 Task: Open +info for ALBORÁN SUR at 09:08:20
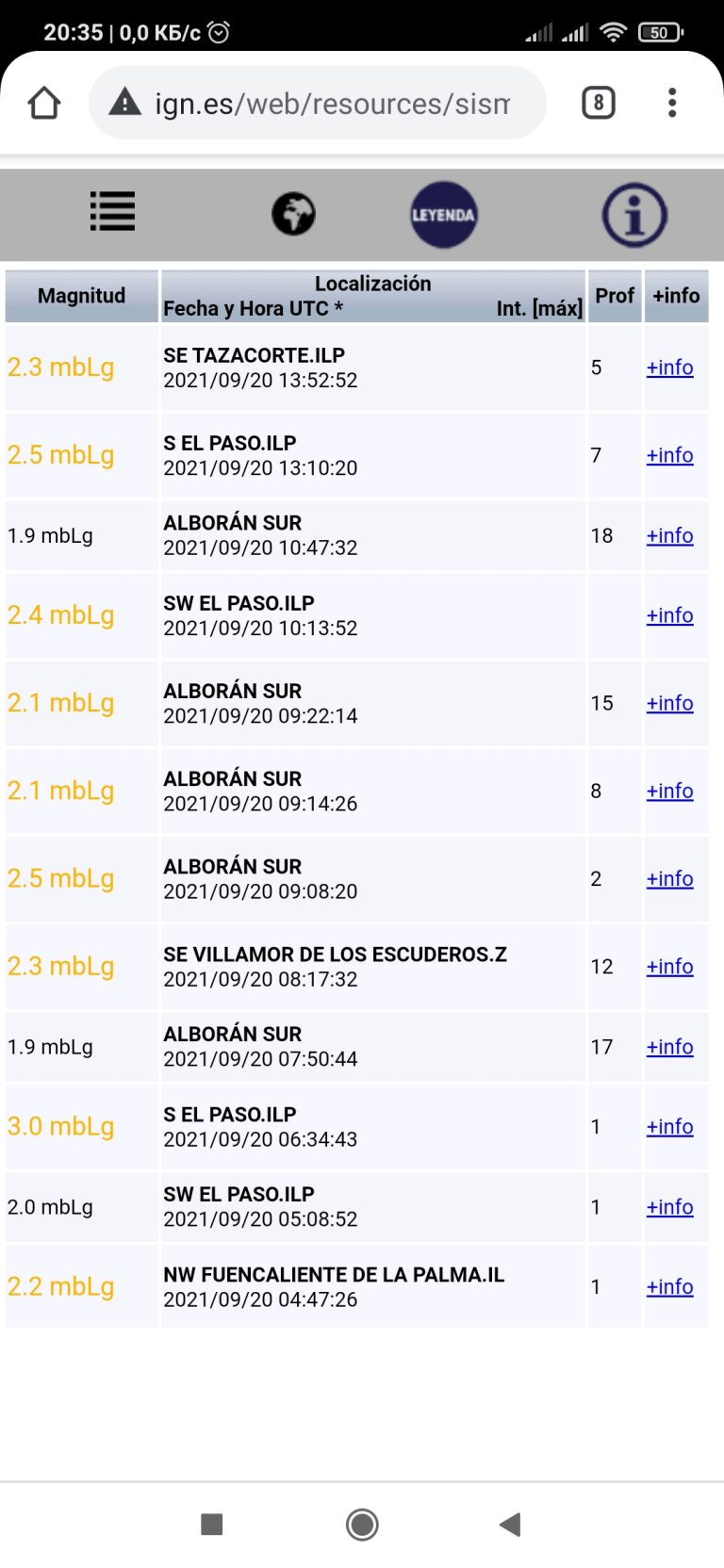[669, 878]
